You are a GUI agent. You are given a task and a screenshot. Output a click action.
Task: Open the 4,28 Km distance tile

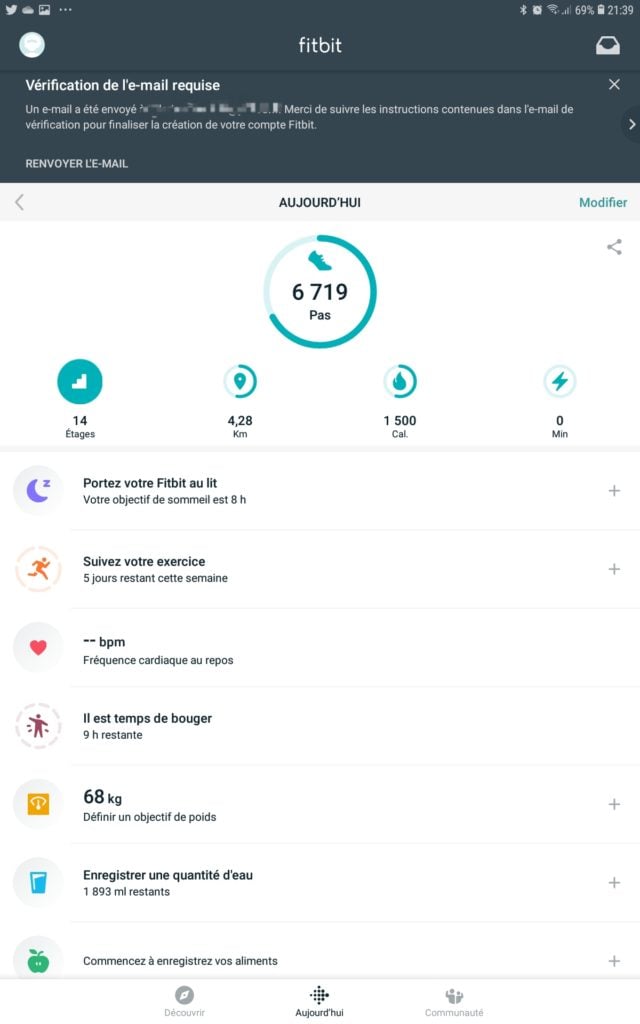click(x=240, y=400)
